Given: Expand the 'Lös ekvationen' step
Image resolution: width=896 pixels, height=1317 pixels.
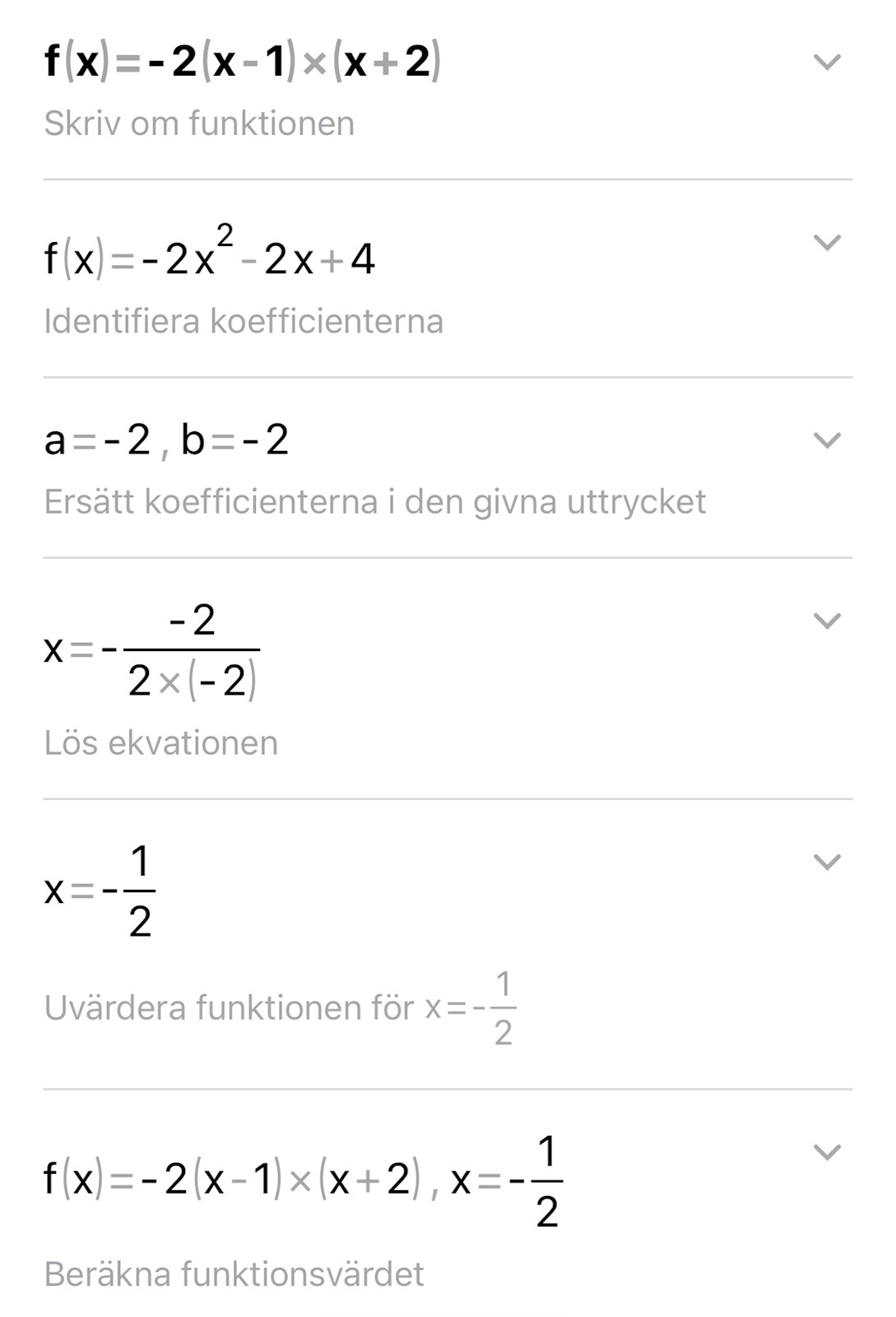Looking at the screenshot, I should [x=826, y=621].
